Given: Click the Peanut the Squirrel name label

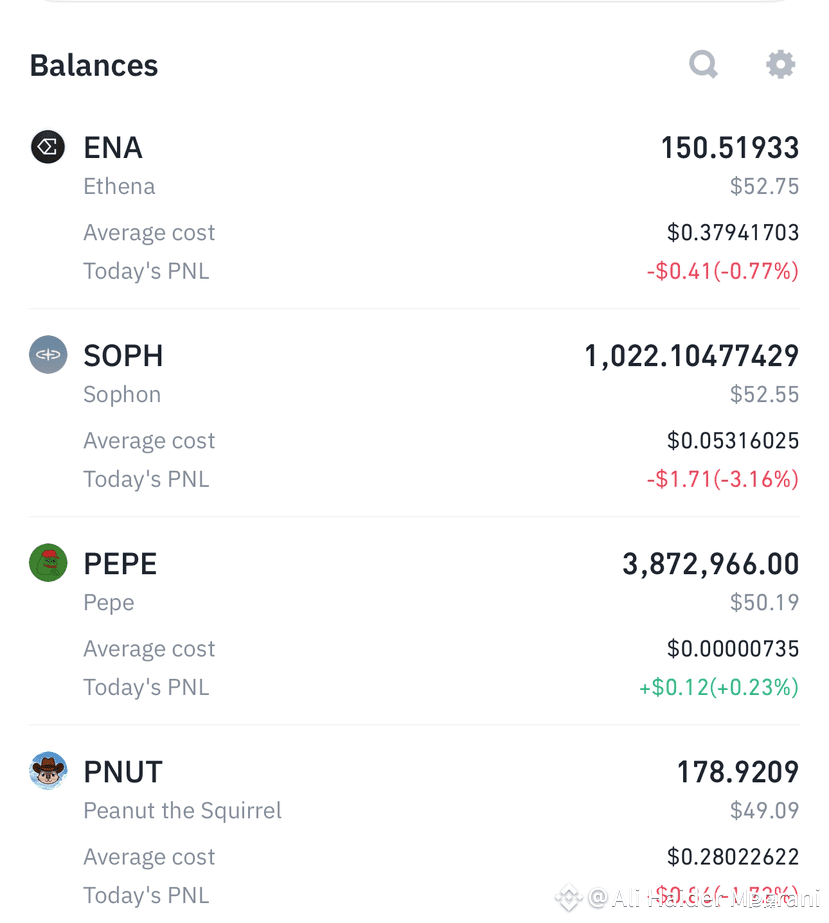Looking at the screenshot, I should (x=182, y=810).
